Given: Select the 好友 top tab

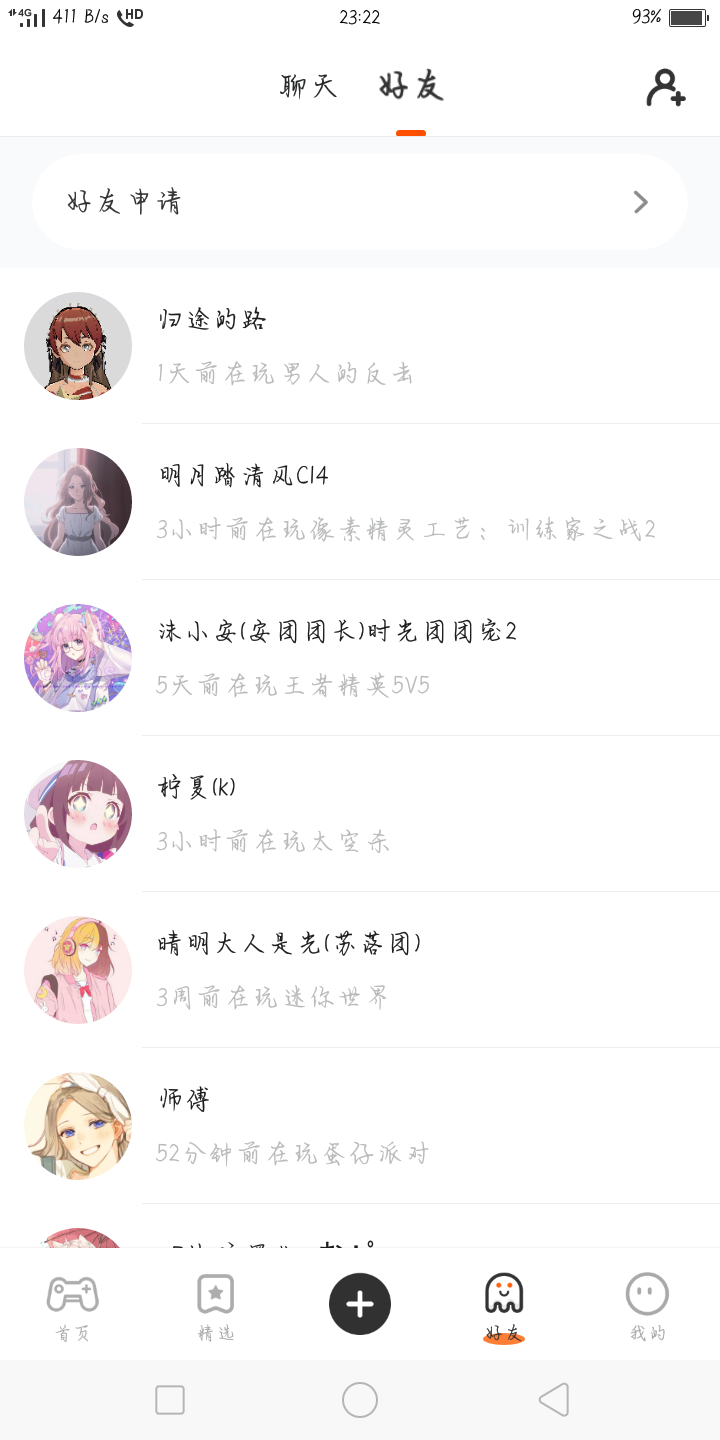Looking at the screenshot, I should pyautogui.click(x=411, y=87).
